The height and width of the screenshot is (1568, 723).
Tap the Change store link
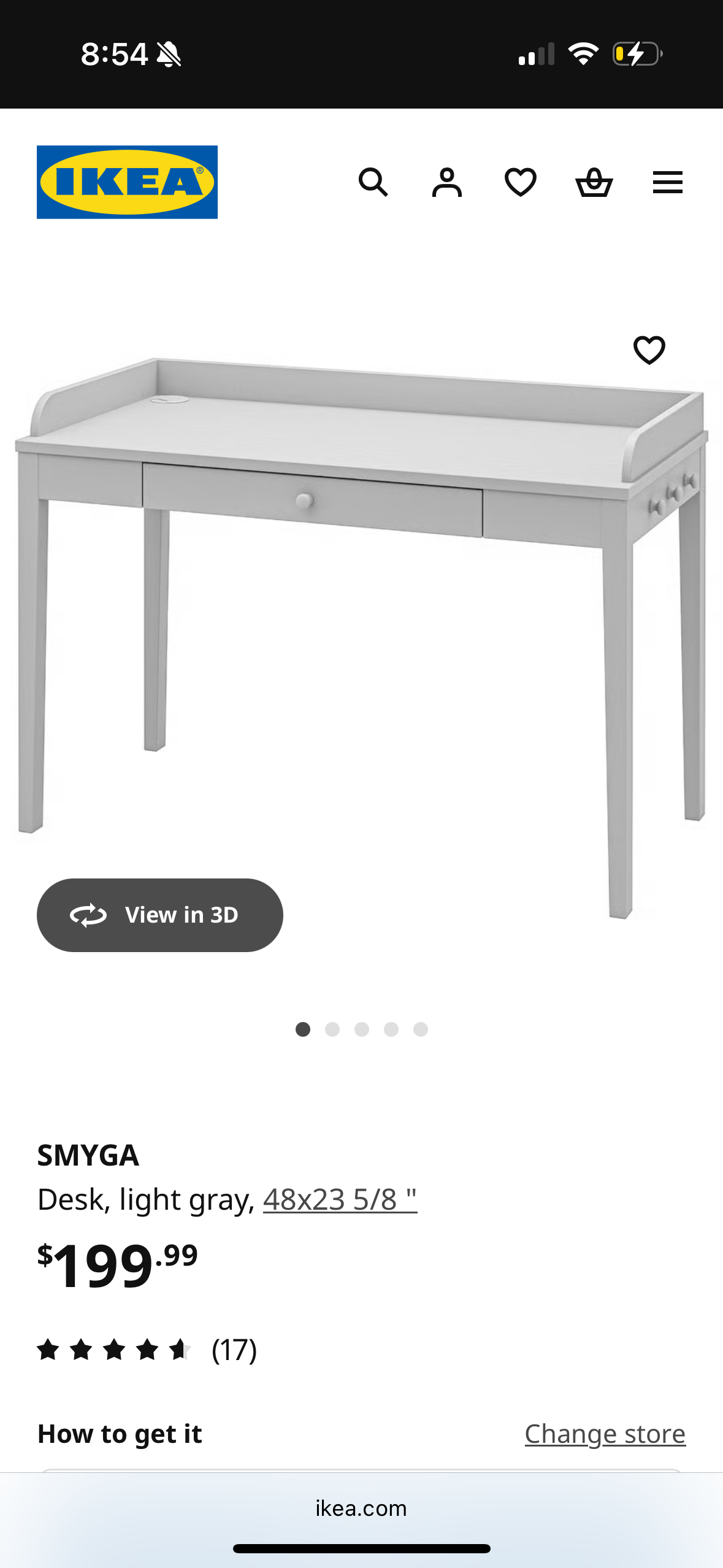coord(605,1434)
